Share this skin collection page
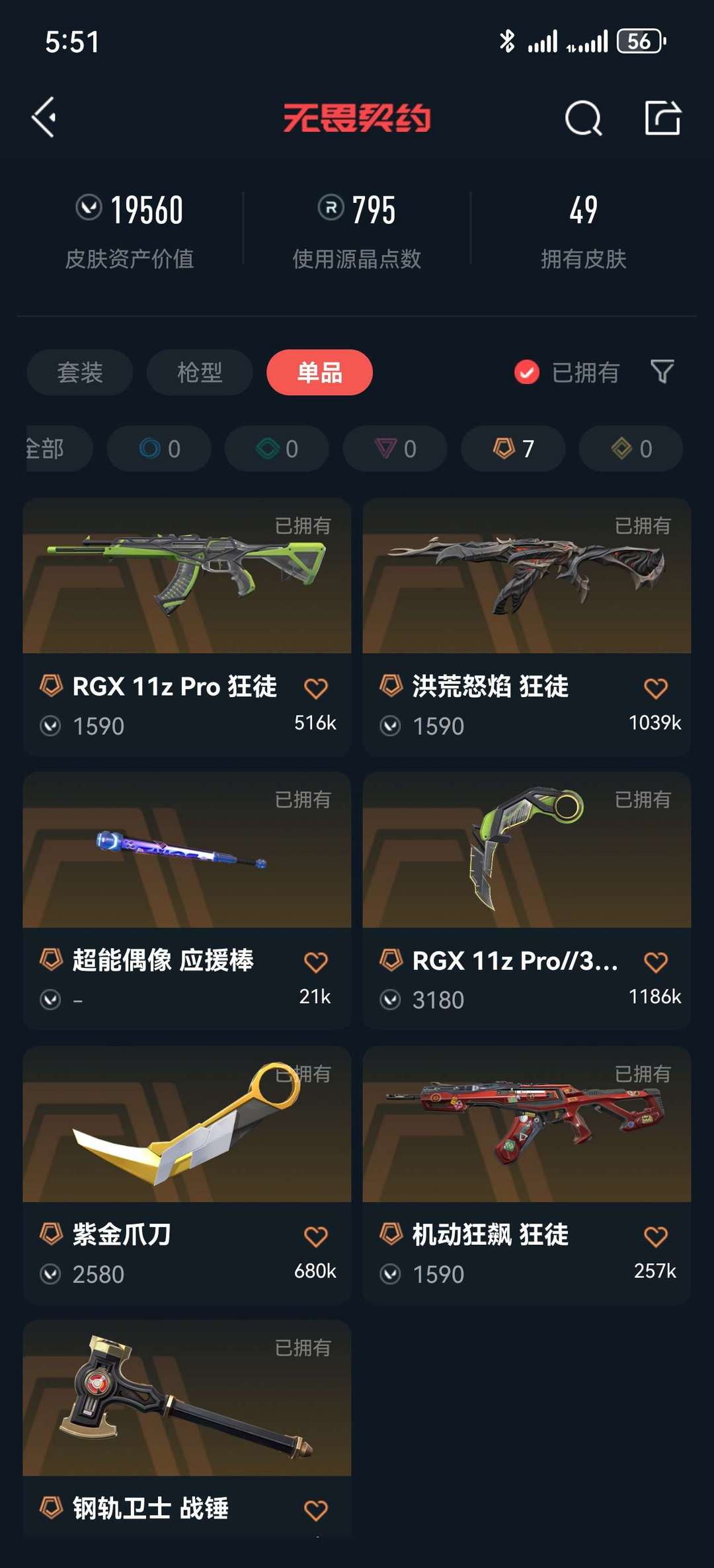Image resolution: width=714 pixels, height=1568 pixels. pyautogui.click(x=662, y=118)
